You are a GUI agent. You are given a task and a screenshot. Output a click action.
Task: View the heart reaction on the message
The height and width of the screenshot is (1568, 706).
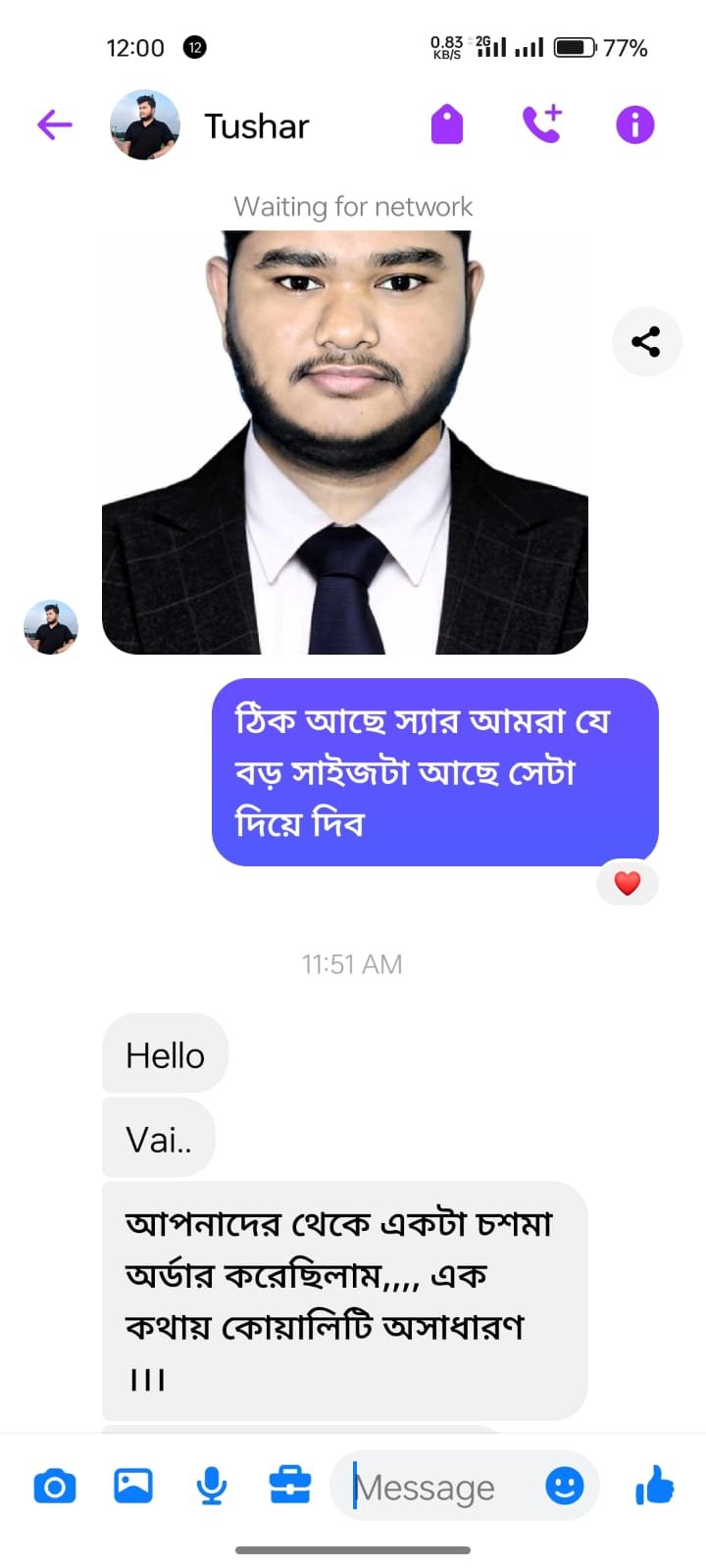[x=628, y=884]
